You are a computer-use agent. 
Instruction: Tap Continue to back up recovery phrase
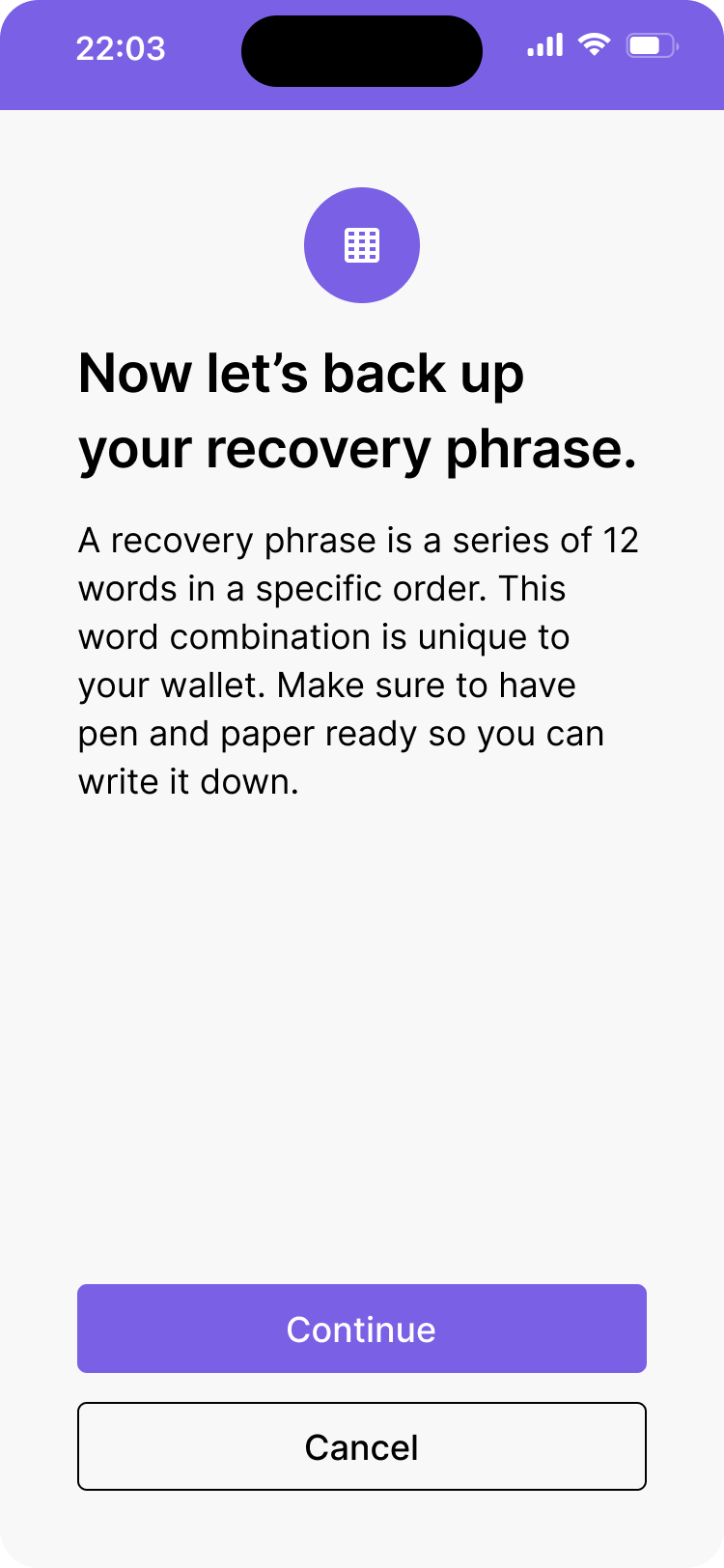pos(361,1329)
